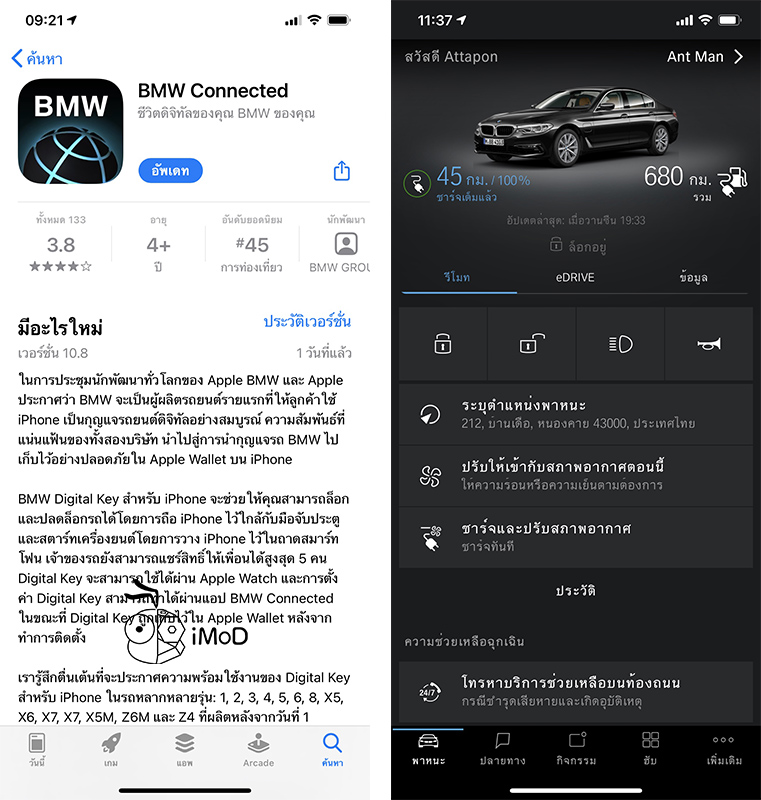Tap the อัพเดท button for BMW Connected
Screen dimensions: 761x800
(x=170, y=171)
